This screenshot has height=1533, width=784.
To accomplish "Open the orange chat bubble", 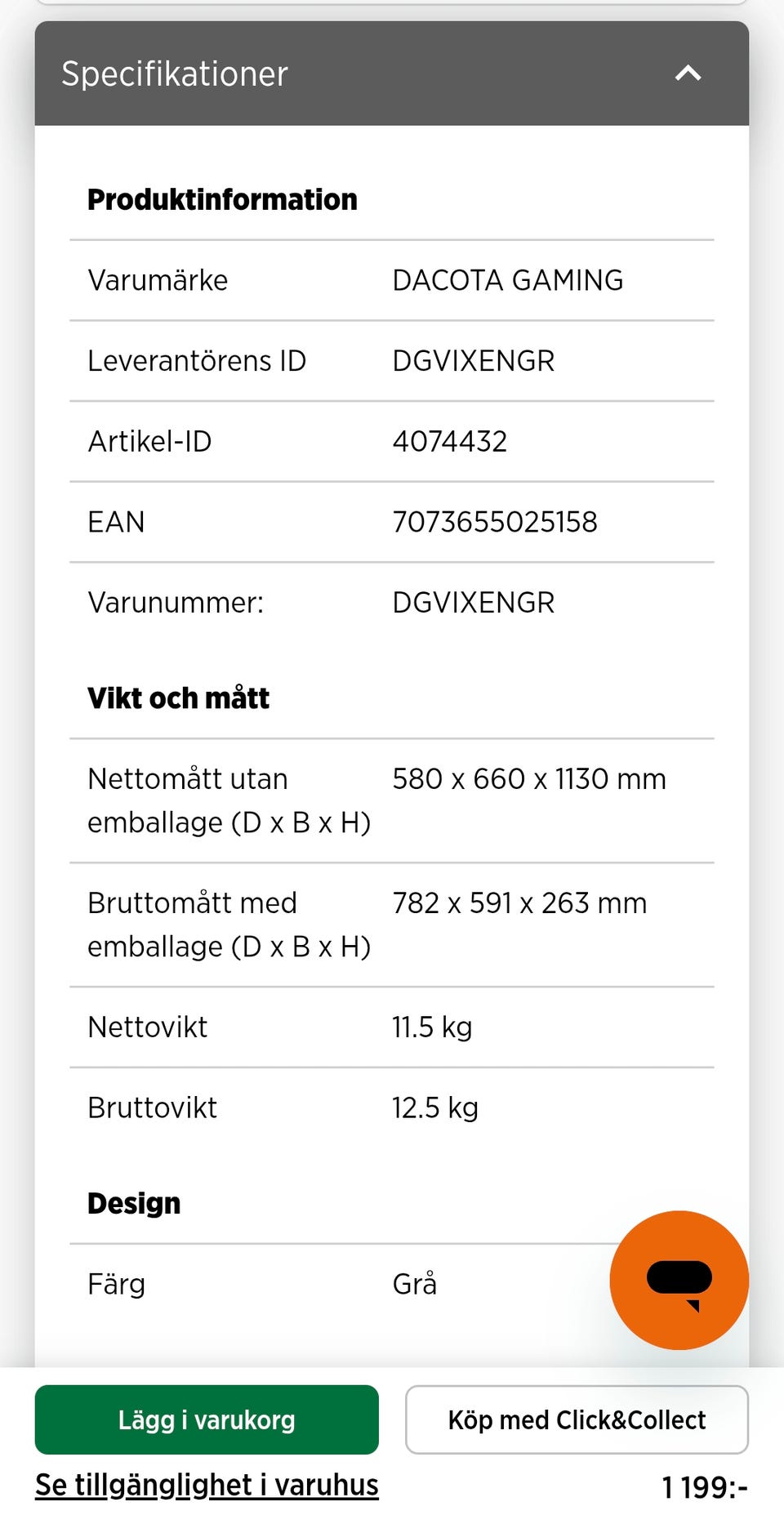I will 679,1280.
